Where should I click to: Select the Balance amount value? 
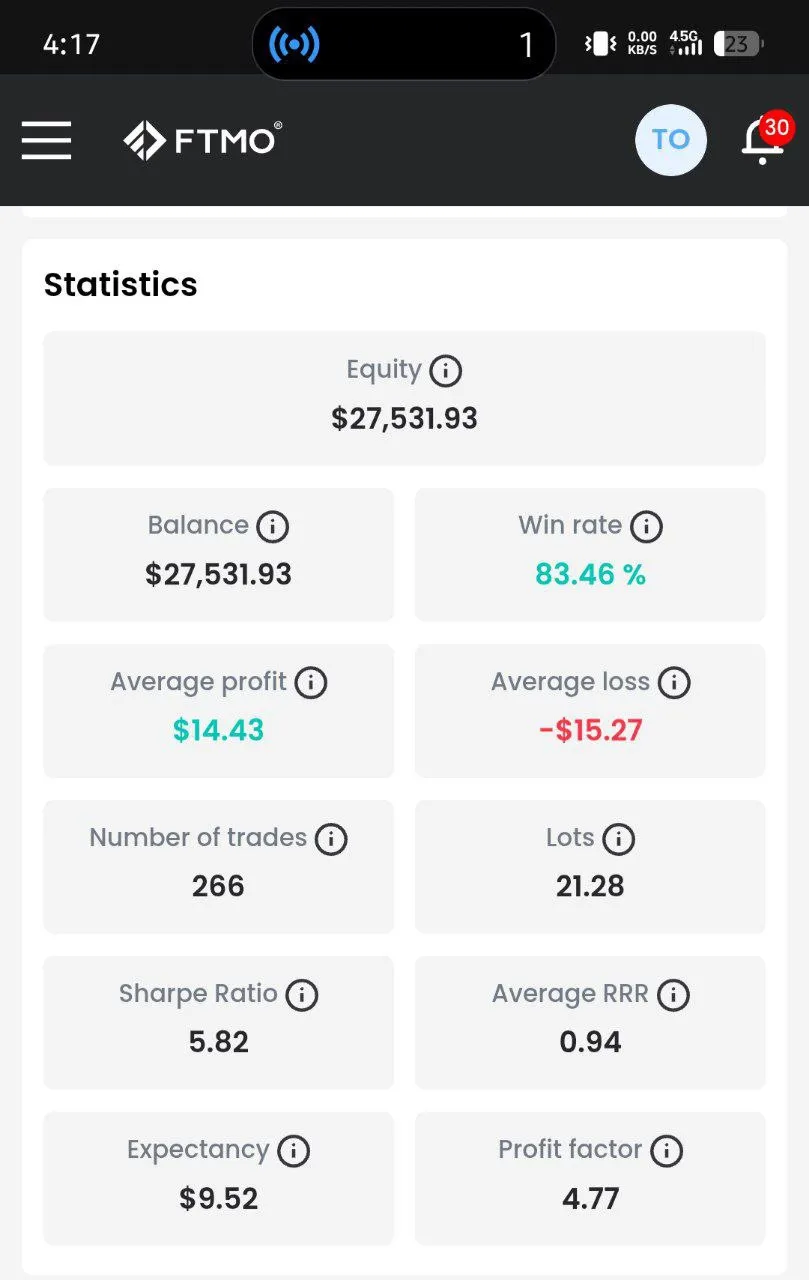[x=218, y=574]
